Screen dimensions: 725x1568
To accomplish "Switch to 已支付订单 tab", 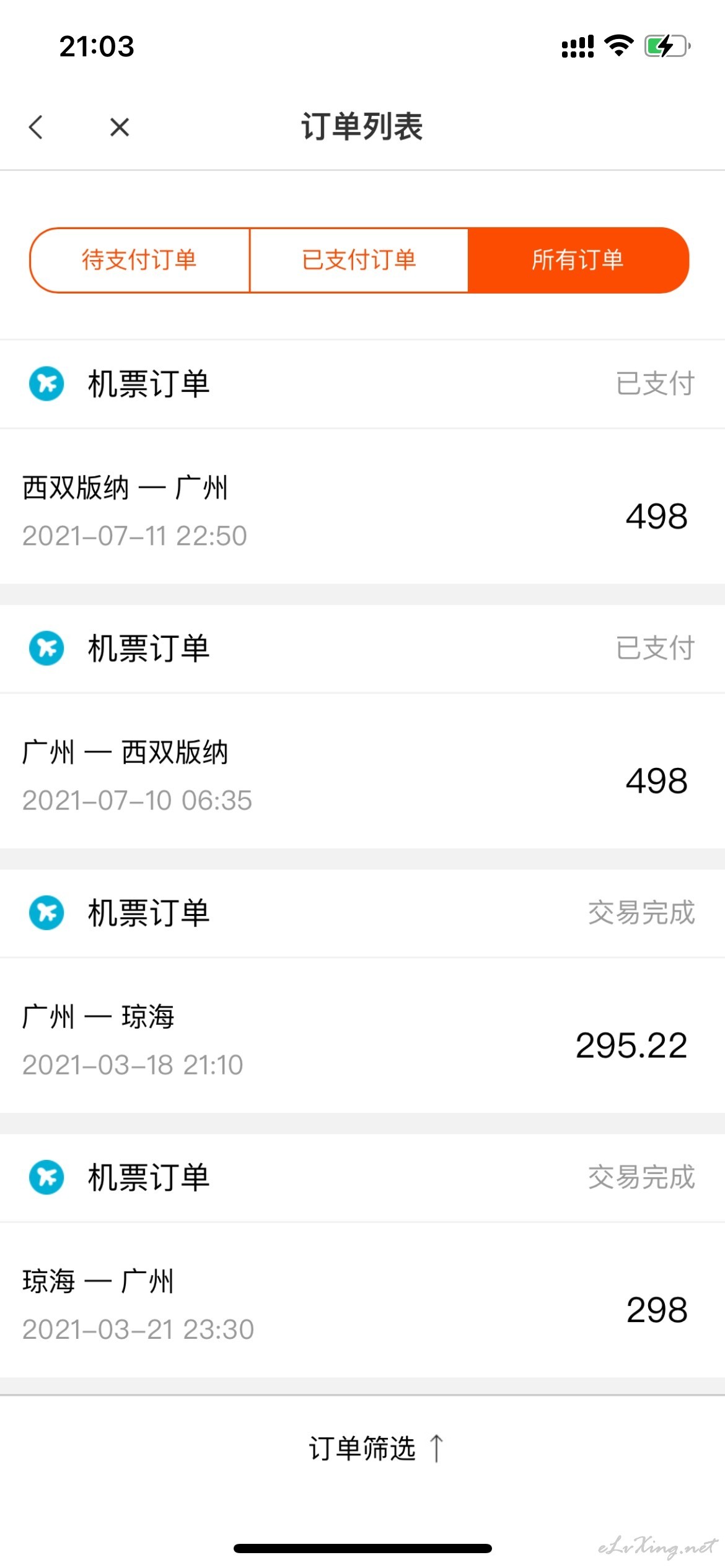I will (359, 260).
